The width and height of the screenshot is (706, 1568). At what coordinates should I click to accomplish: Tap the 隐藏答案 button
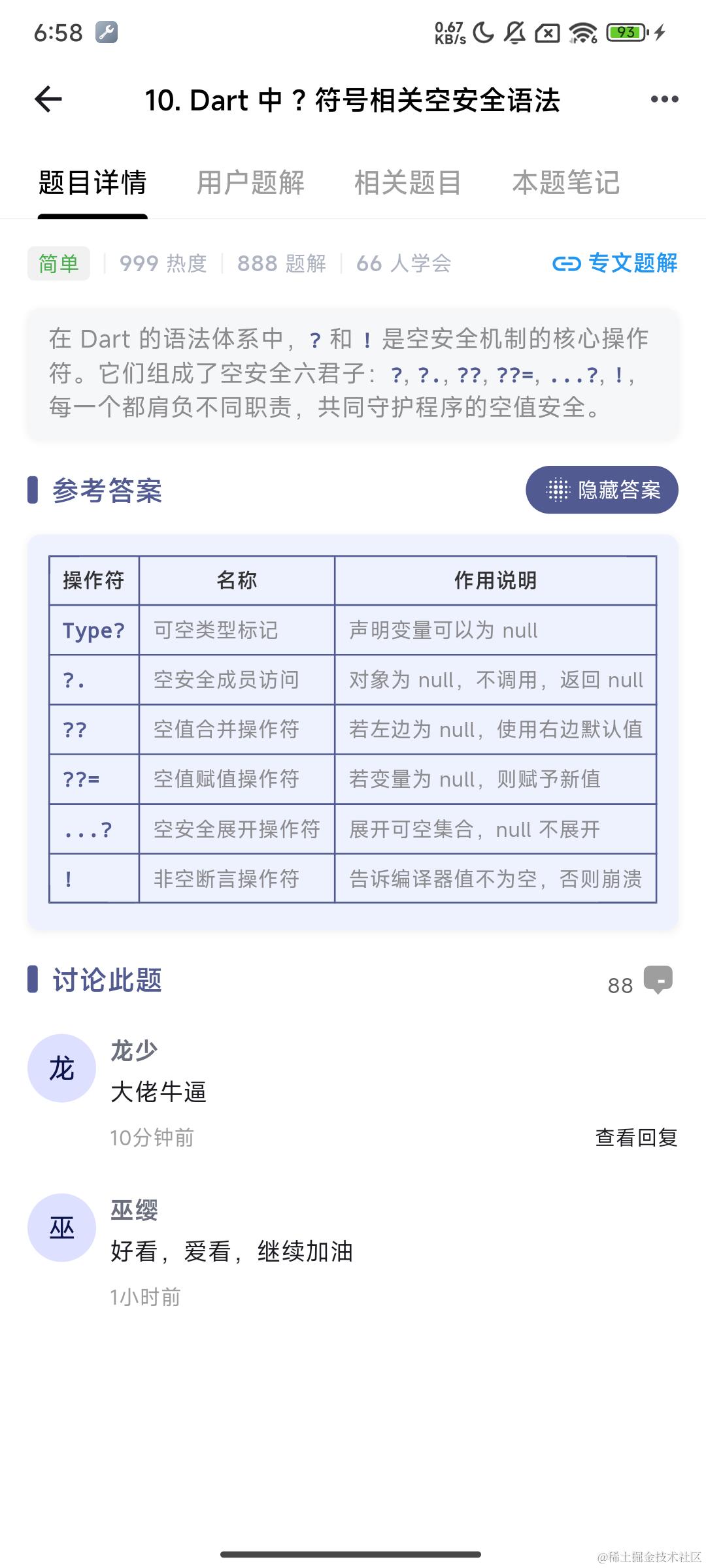click(601, 490)
